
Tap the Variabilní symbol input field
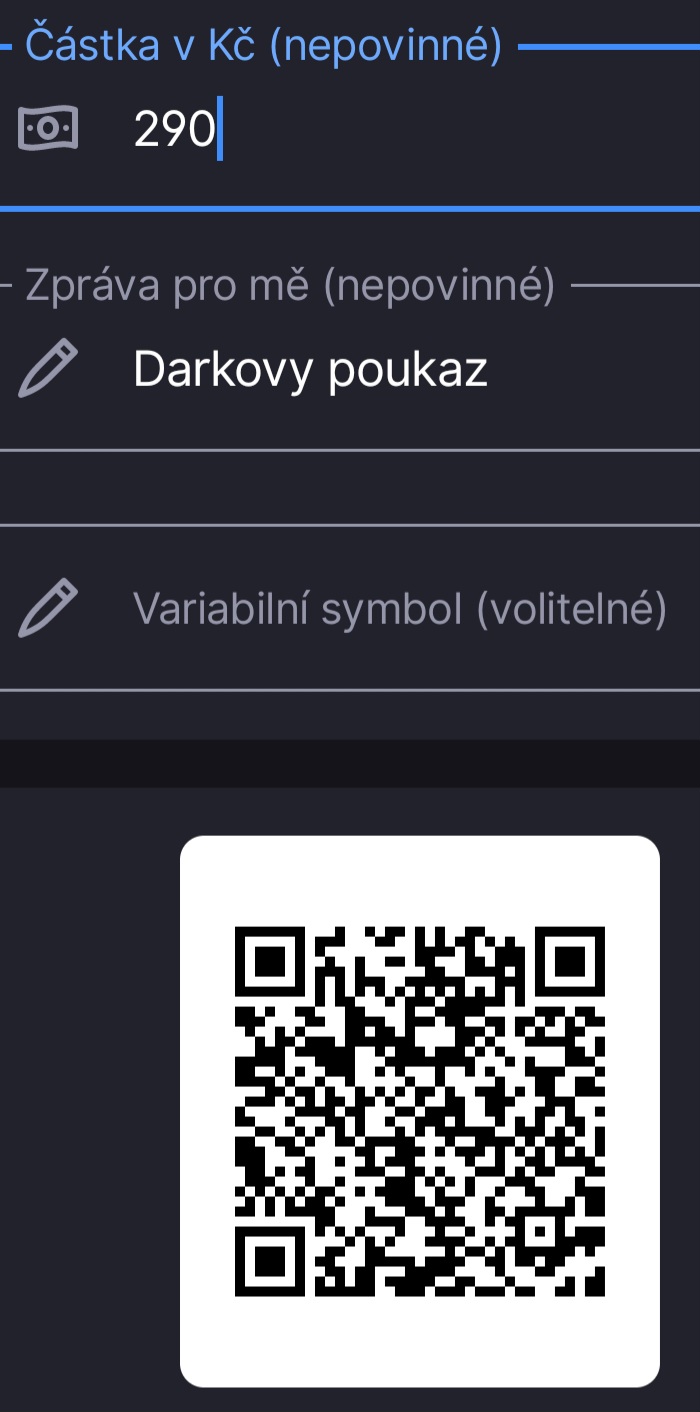coord(400,607)
